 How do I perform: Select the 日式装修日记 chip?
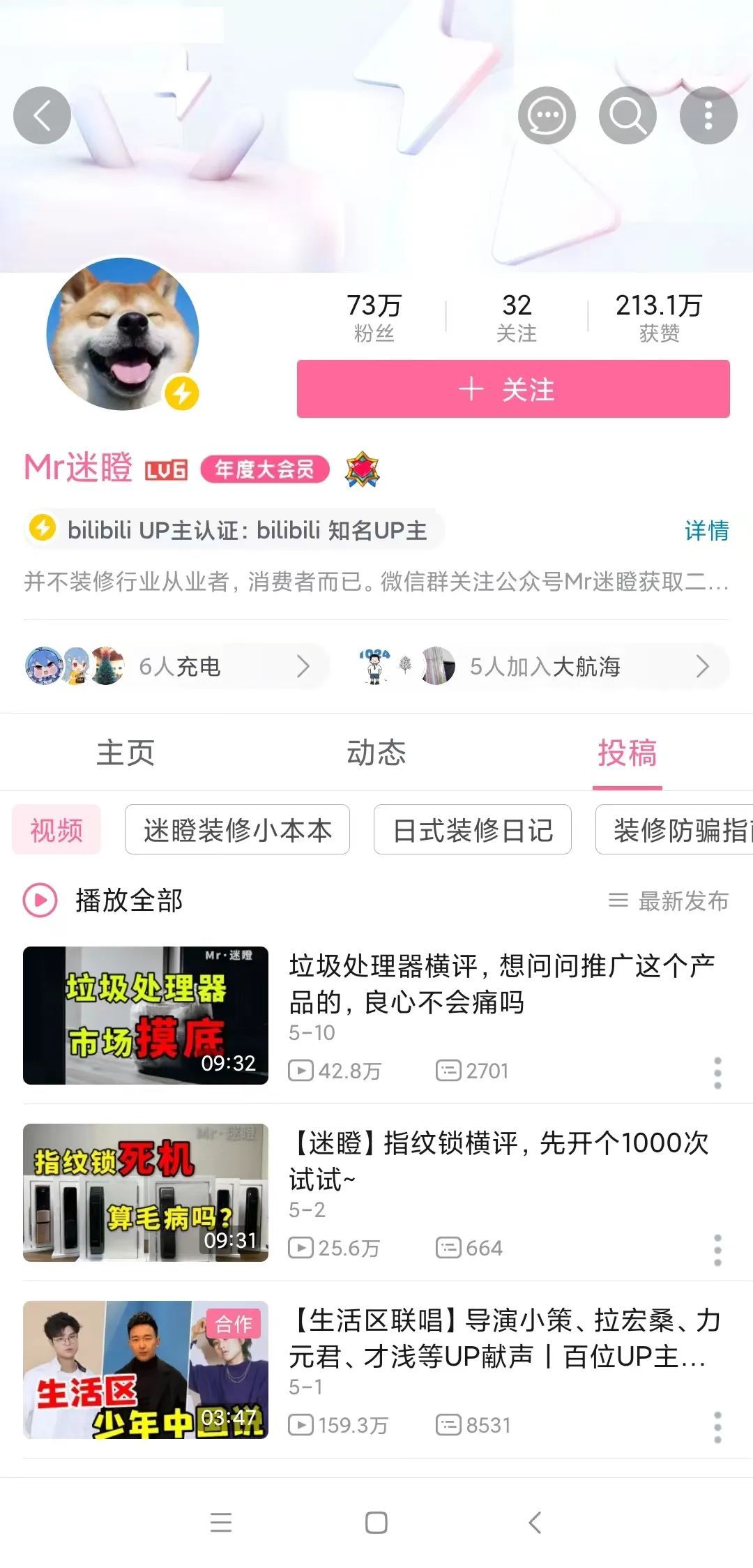[x=473, y=830]
